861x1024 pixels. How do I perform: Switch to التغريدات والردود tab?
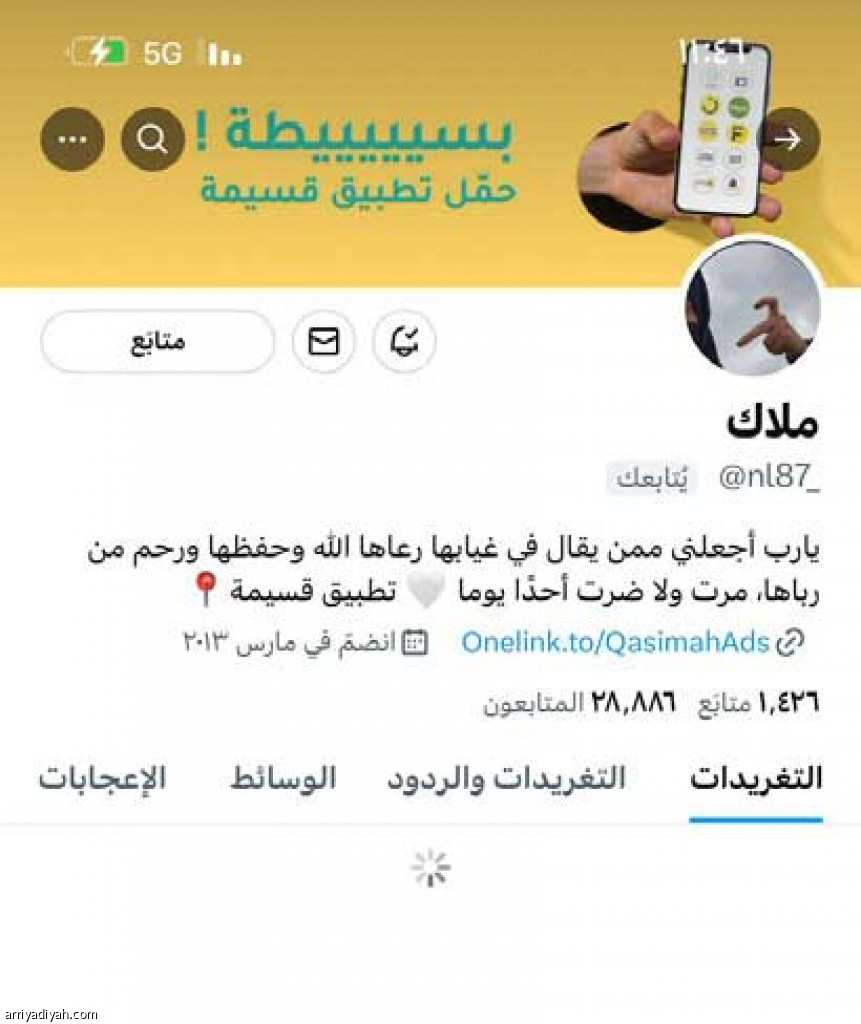506,779
